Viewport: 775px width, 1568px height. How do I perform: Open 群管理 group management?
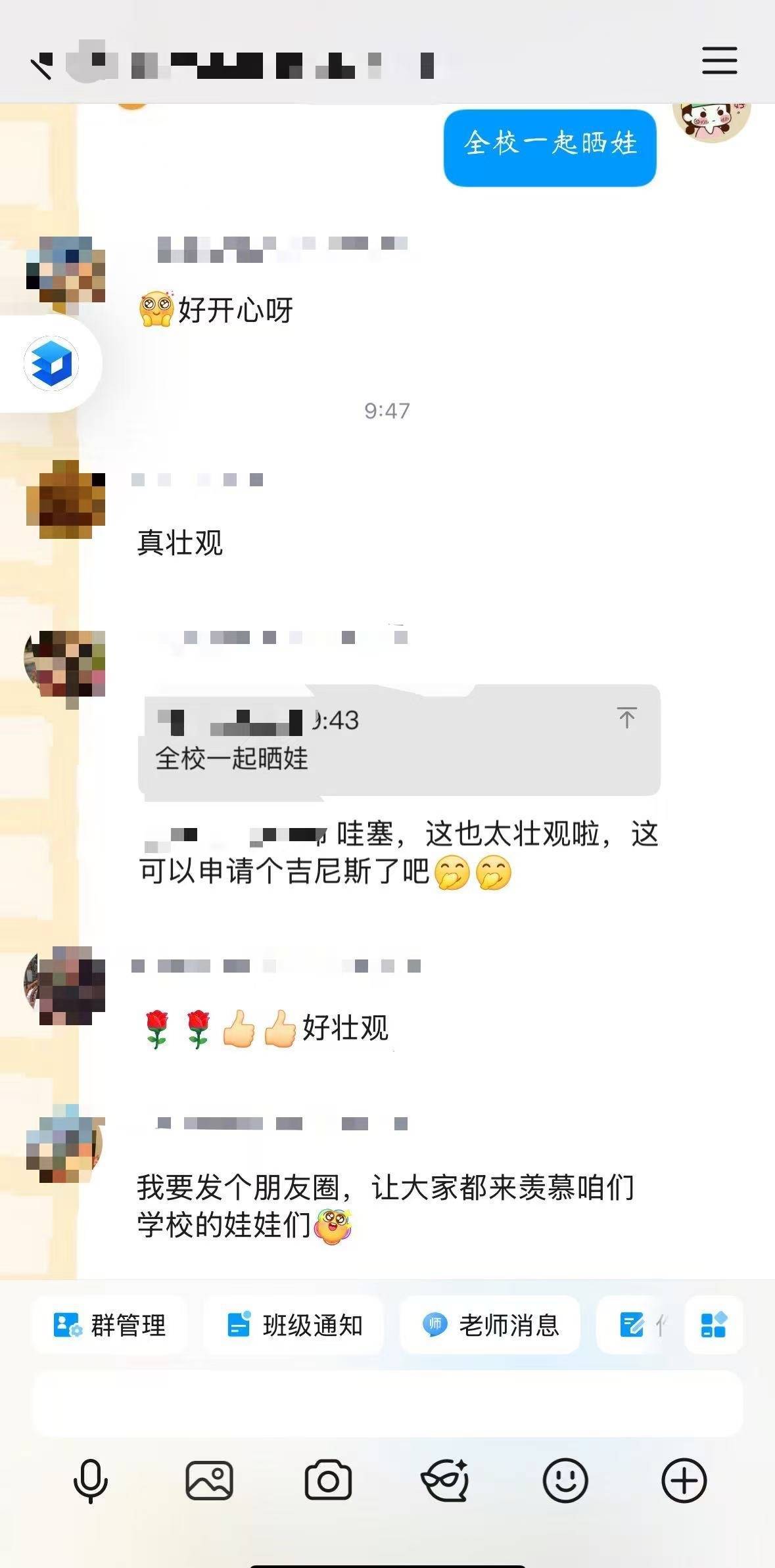[x=109, y=1326]
